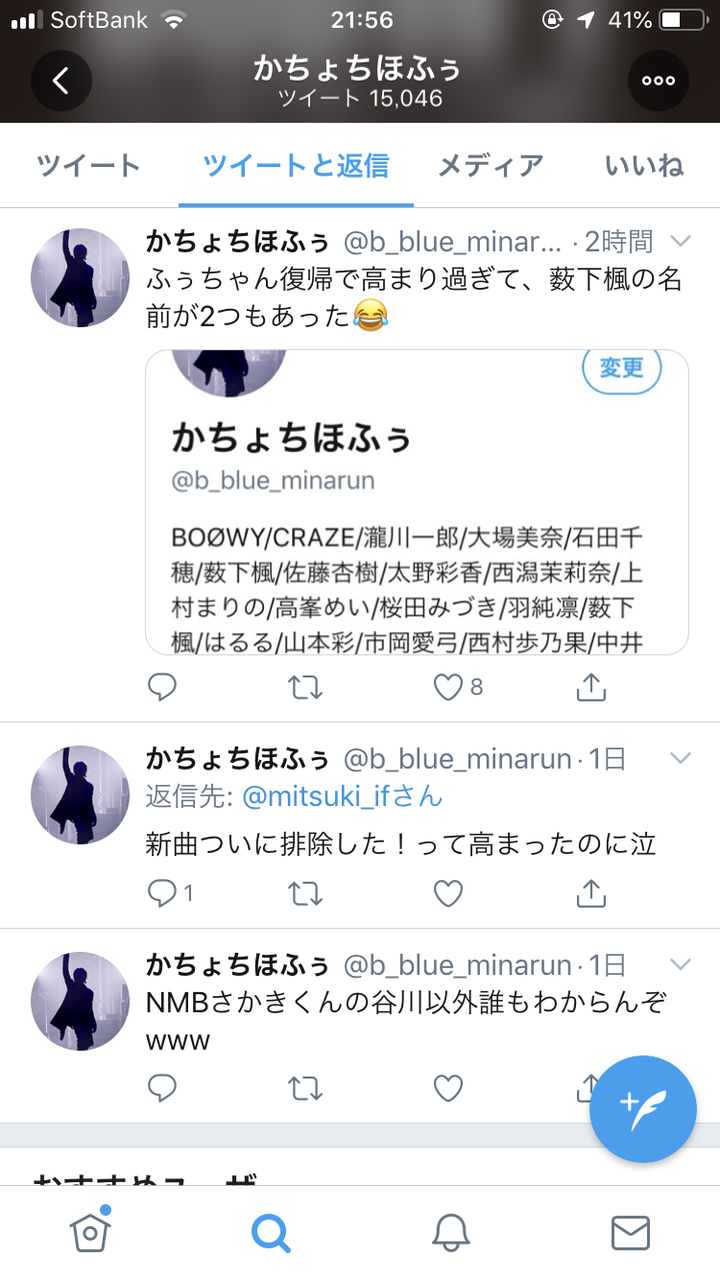Go back with the arrow button
720x1280 pixels.
(x=61, y=80)
